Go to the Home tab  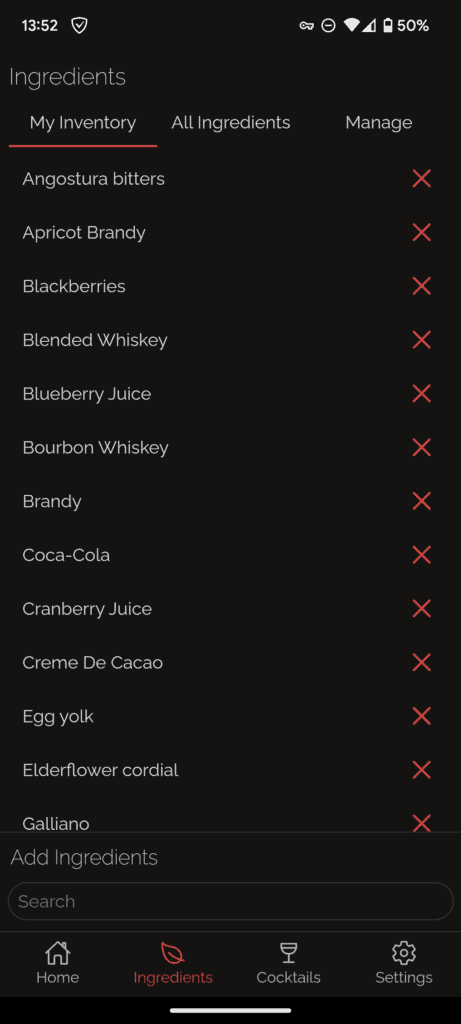57,963
